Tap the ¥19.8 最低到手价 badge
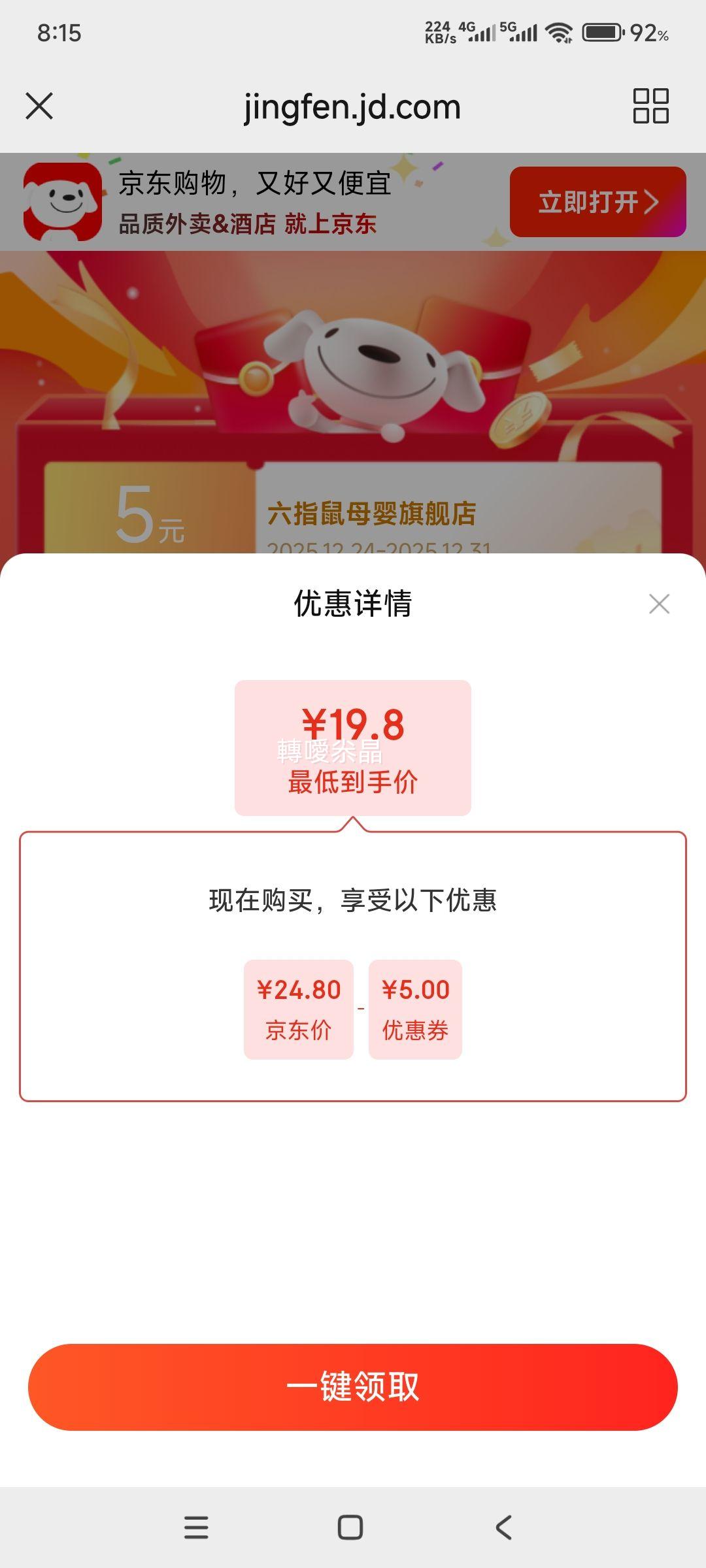Viewport: 706px width, 1568px height. [x=353, y=746]
